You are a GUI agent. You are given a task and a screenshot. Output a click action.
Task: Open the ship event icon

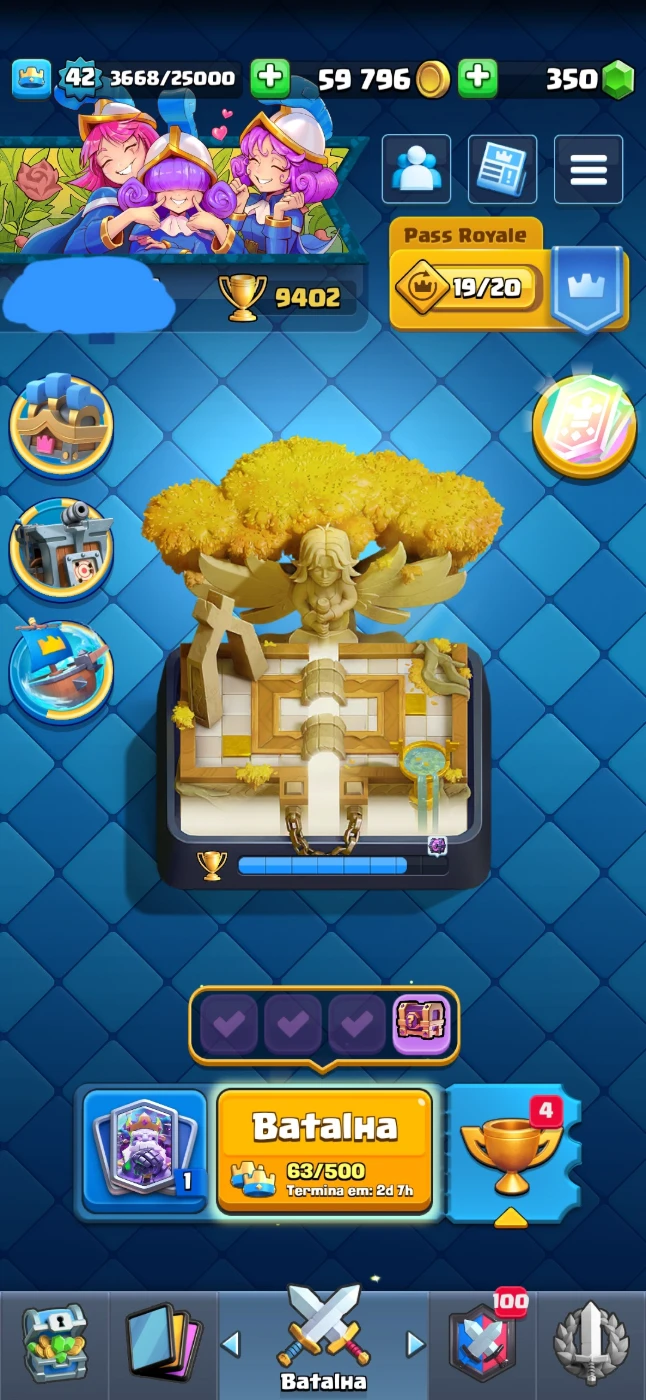[x=61, y=670]
